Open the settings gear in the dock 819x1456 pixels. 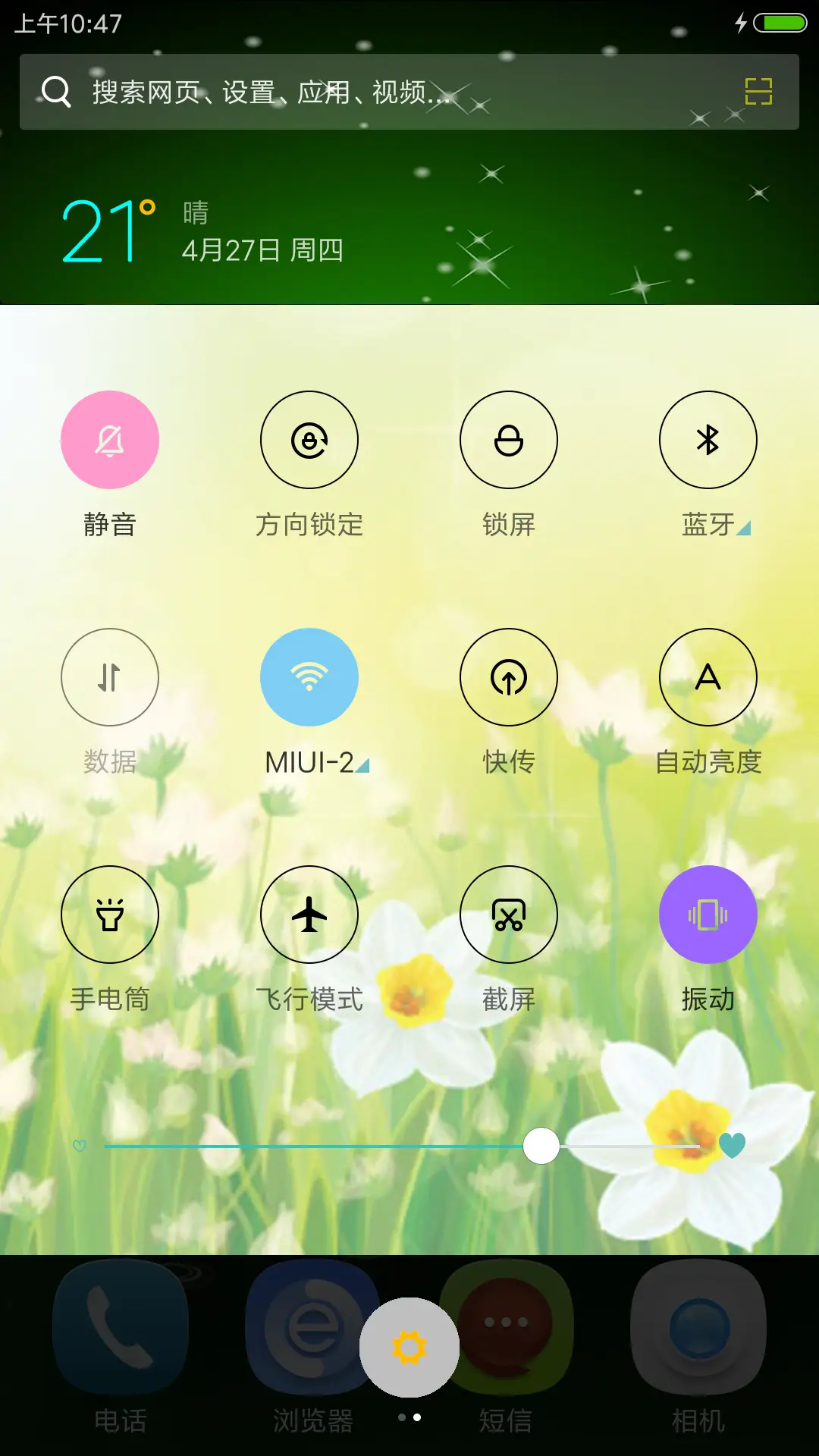(409, 1345)
